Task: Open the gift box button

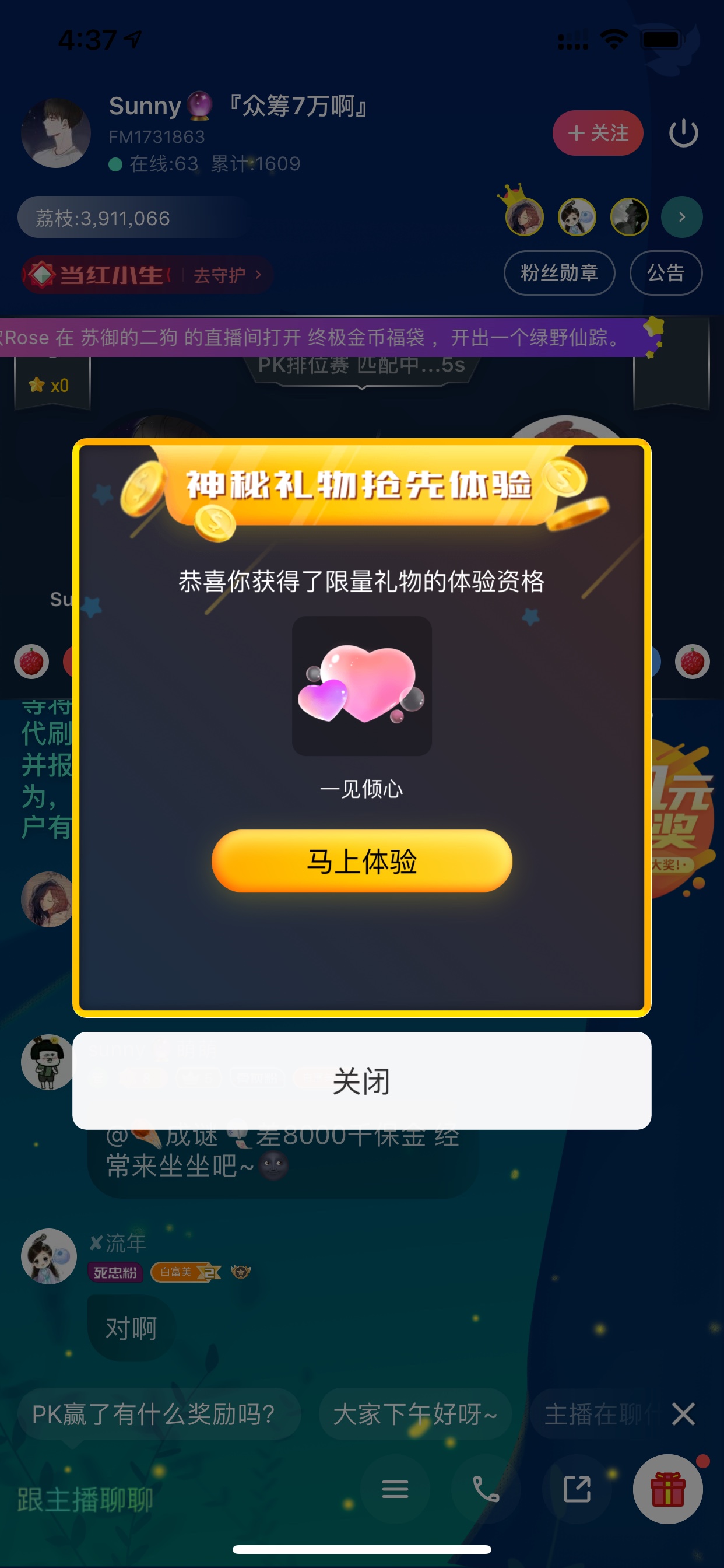Action: click(667, 1489)
